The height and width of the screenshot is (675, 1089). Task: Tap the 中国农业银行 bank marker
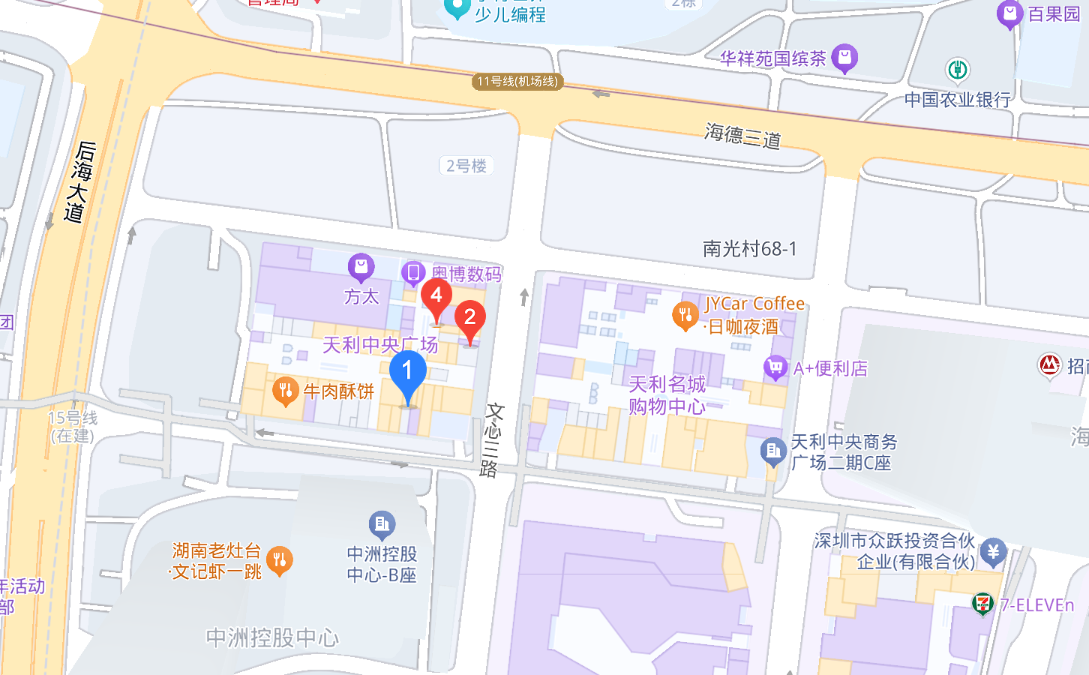coord(959,71)
